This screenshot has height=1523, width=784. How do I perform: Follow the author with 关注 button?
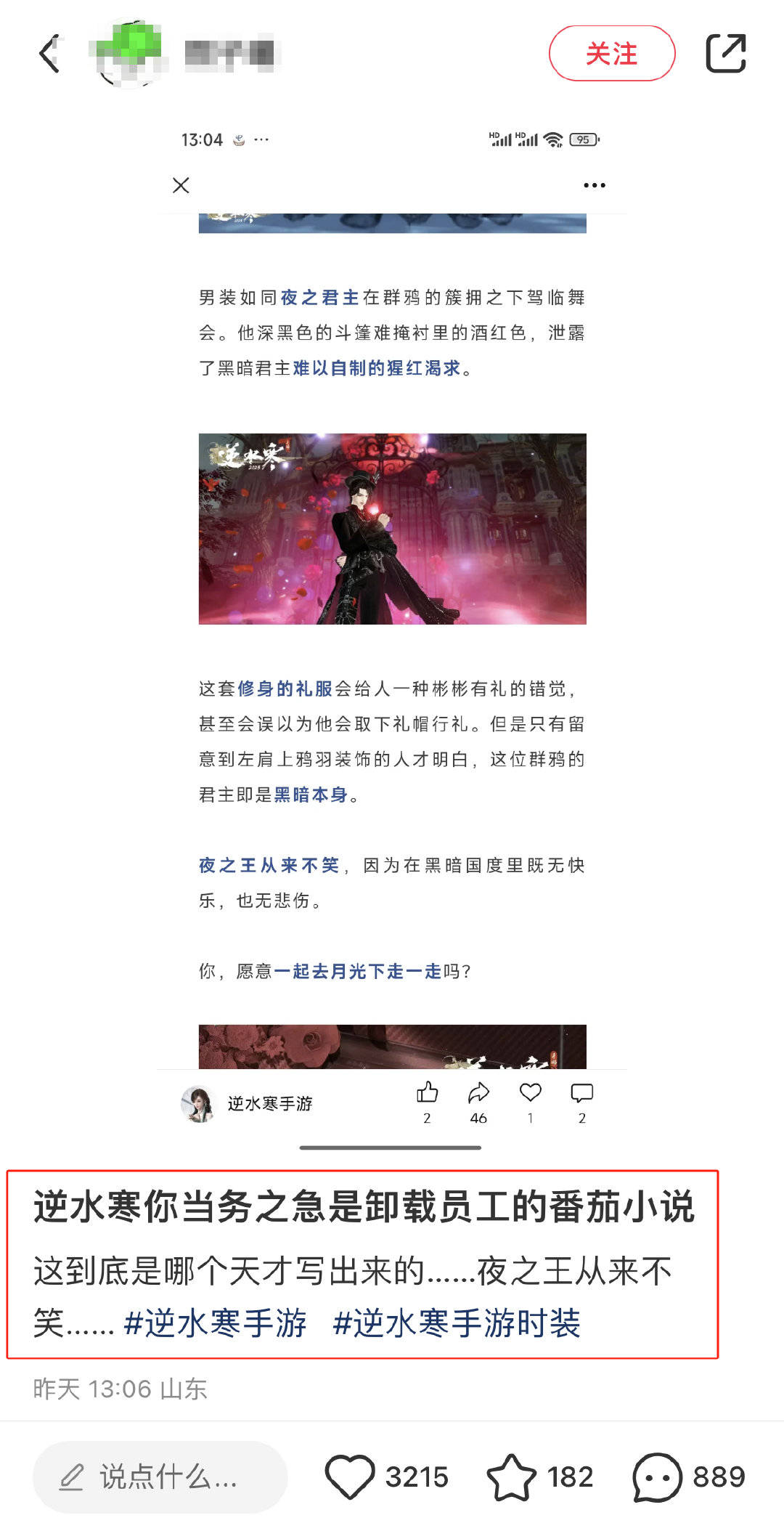611,54
